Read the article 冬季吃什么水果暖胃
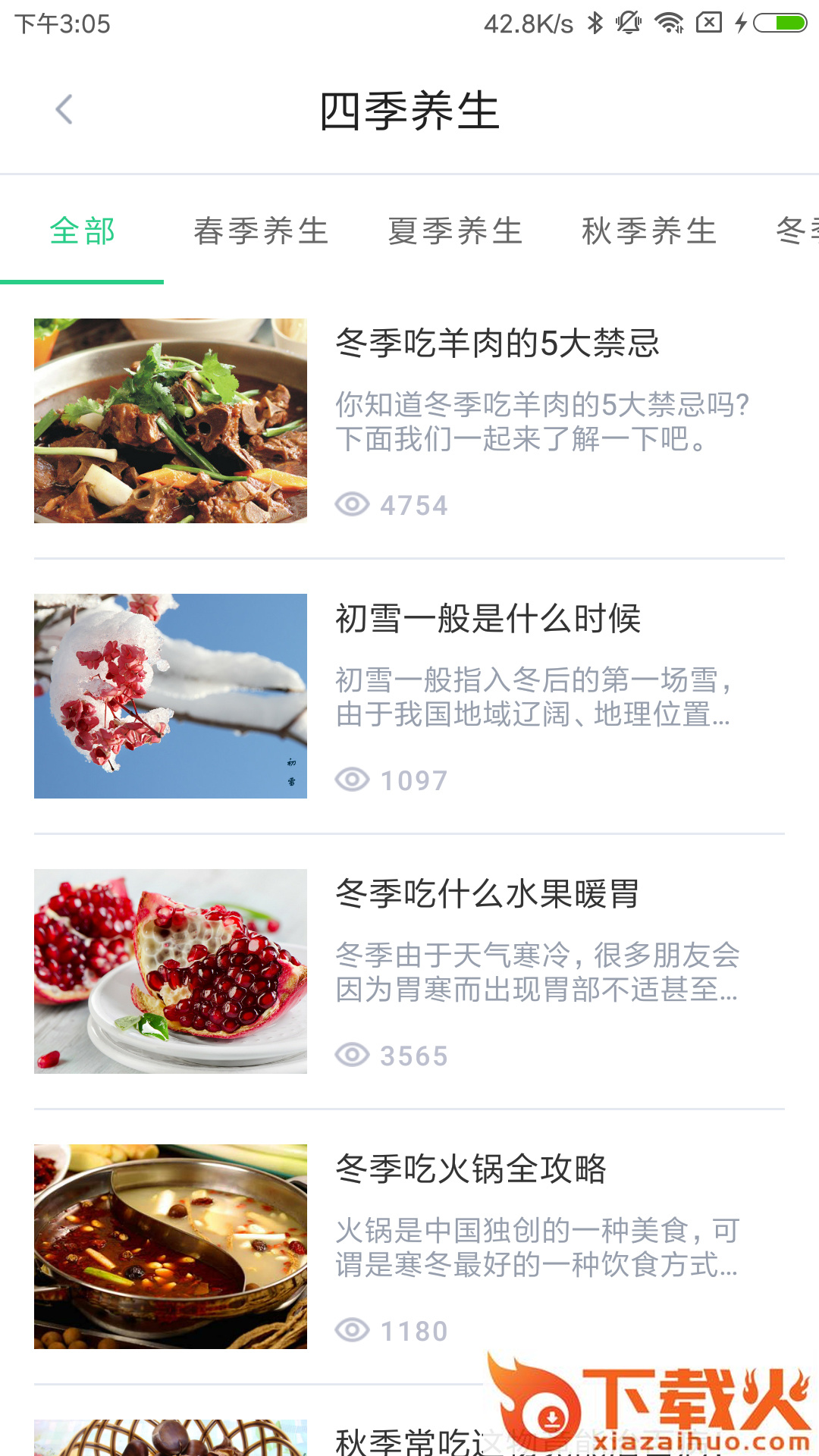Screen dimensions: 819x1456 tap(487, 894)
